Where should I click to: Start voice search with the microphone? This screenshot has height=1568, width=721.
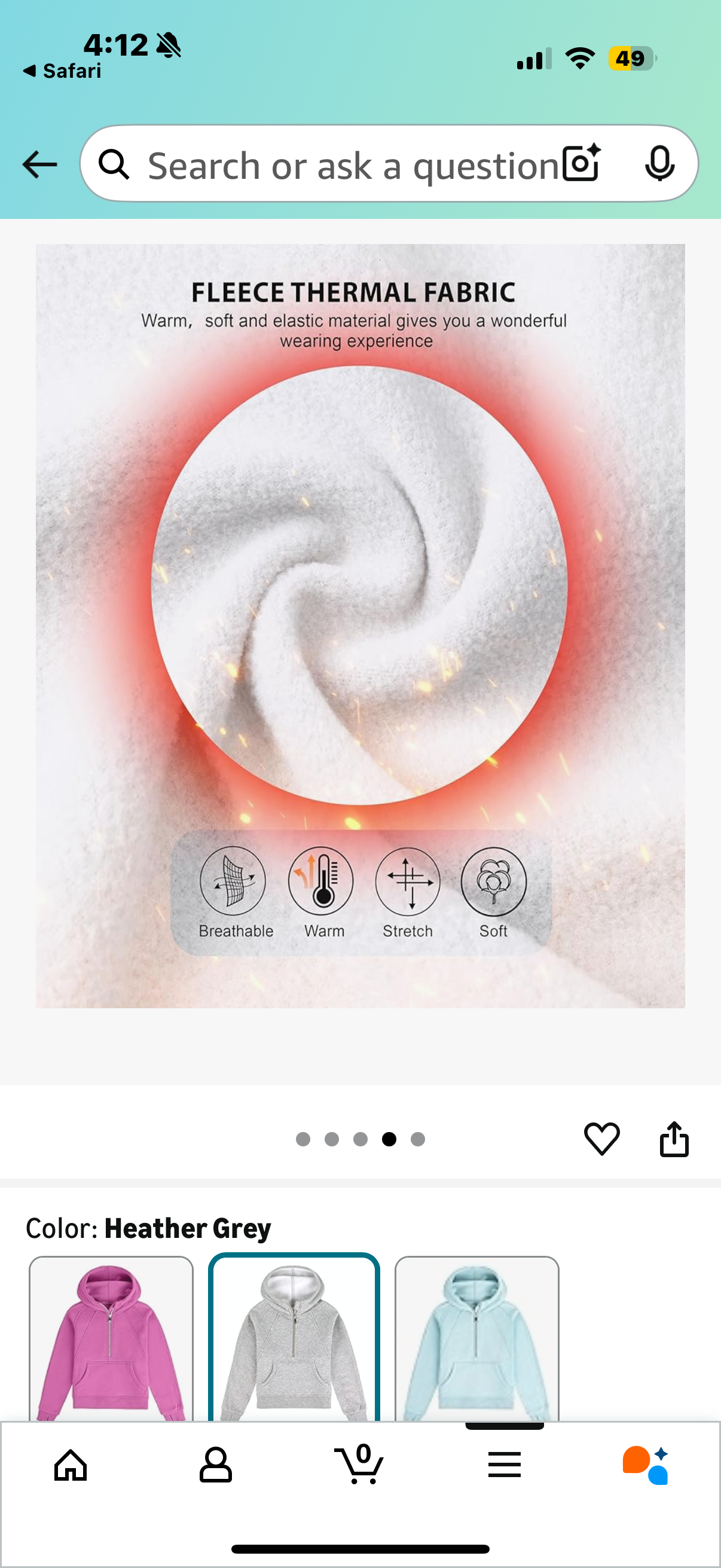[659, 163]
